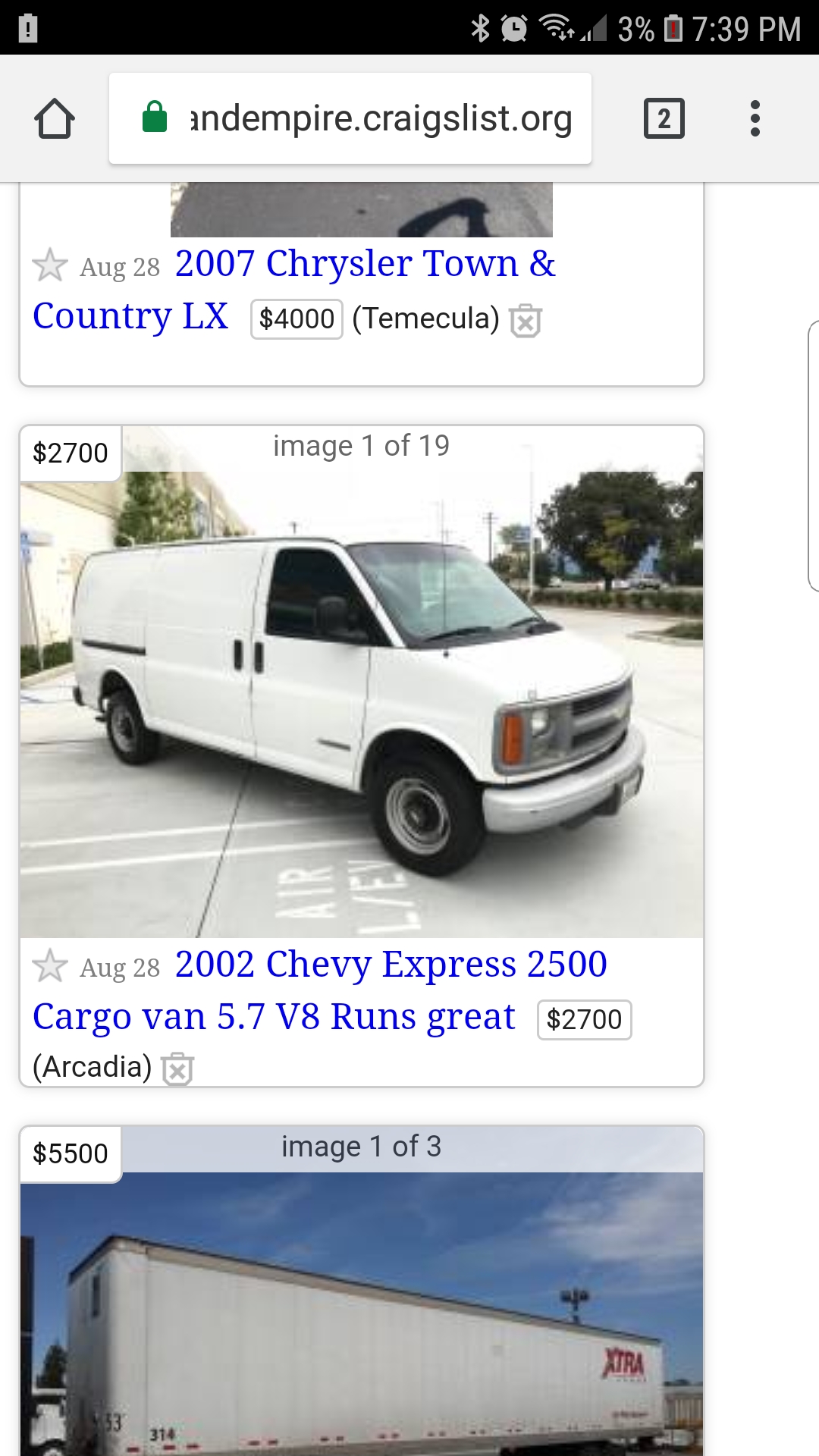The width and height of the screenshot is (819, 1456).
Task: Click the banish trash icon on the Chevy listing
Action: 179,1070
